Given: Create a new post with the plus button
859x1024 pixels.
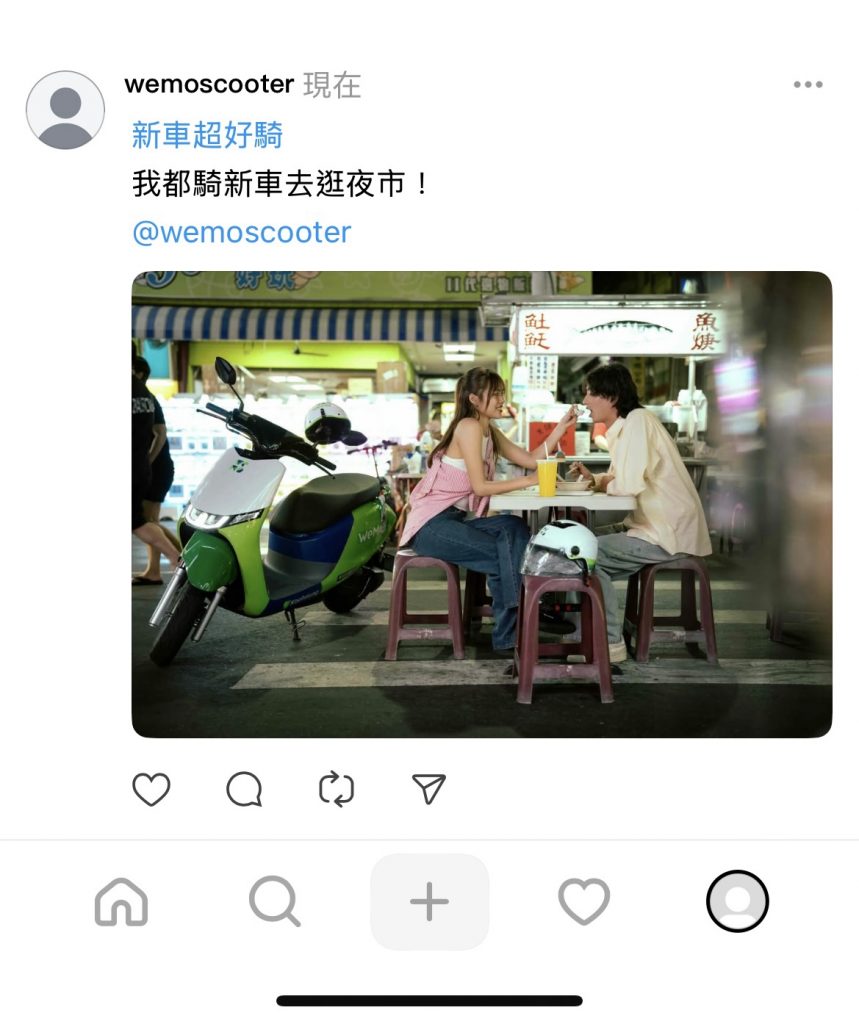Looking at the screenshot, I should [429, 902].
